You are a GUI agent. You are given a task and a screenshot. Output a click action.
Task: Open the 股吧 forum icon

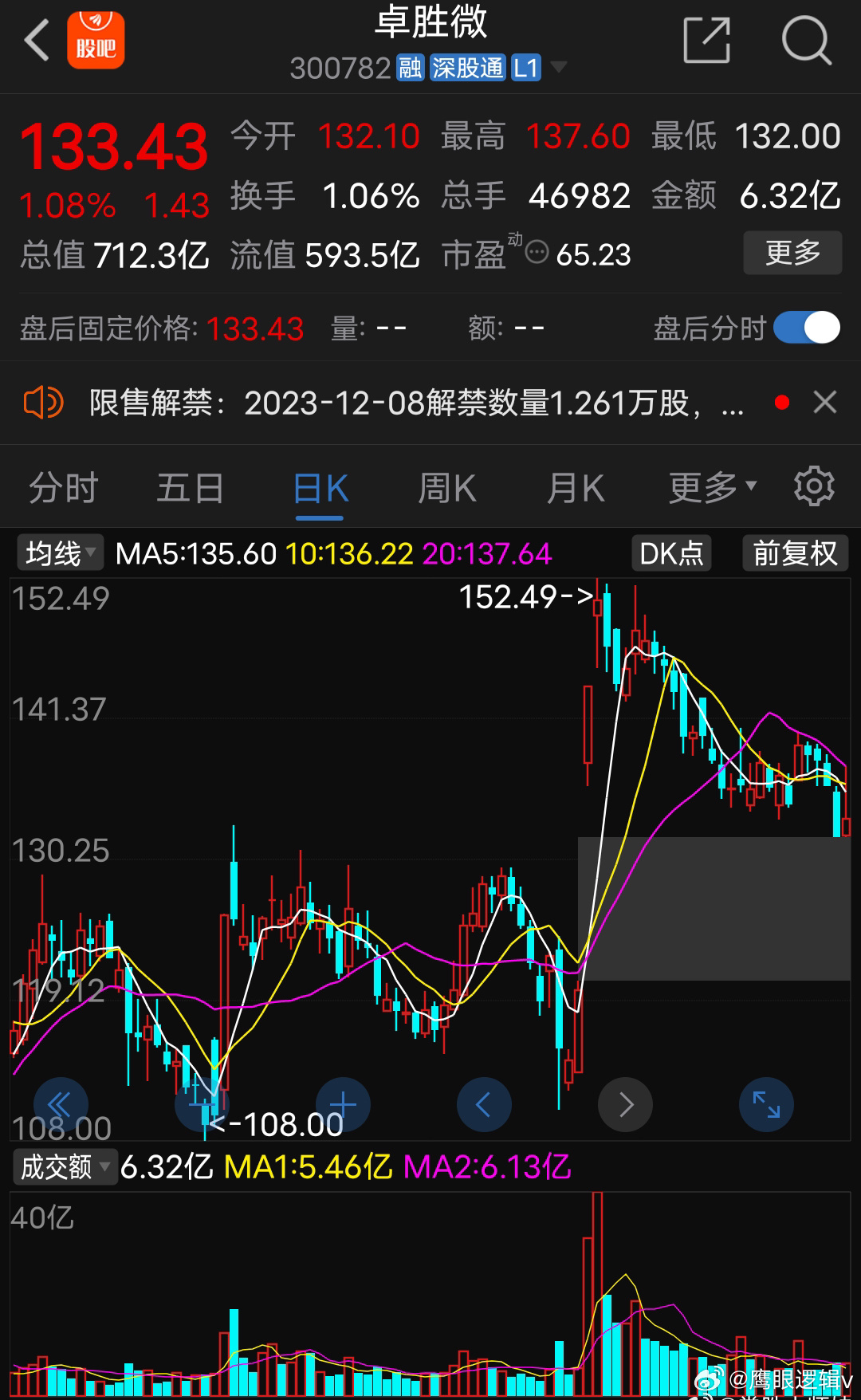(96, 41)
